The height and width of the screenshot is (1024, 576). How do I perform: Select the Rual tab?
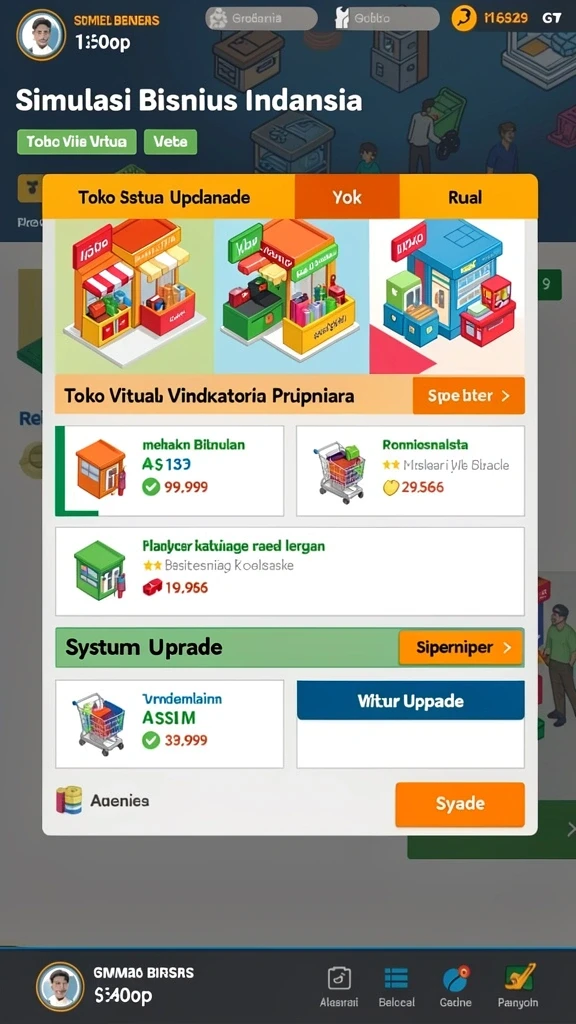pos(466,197)
